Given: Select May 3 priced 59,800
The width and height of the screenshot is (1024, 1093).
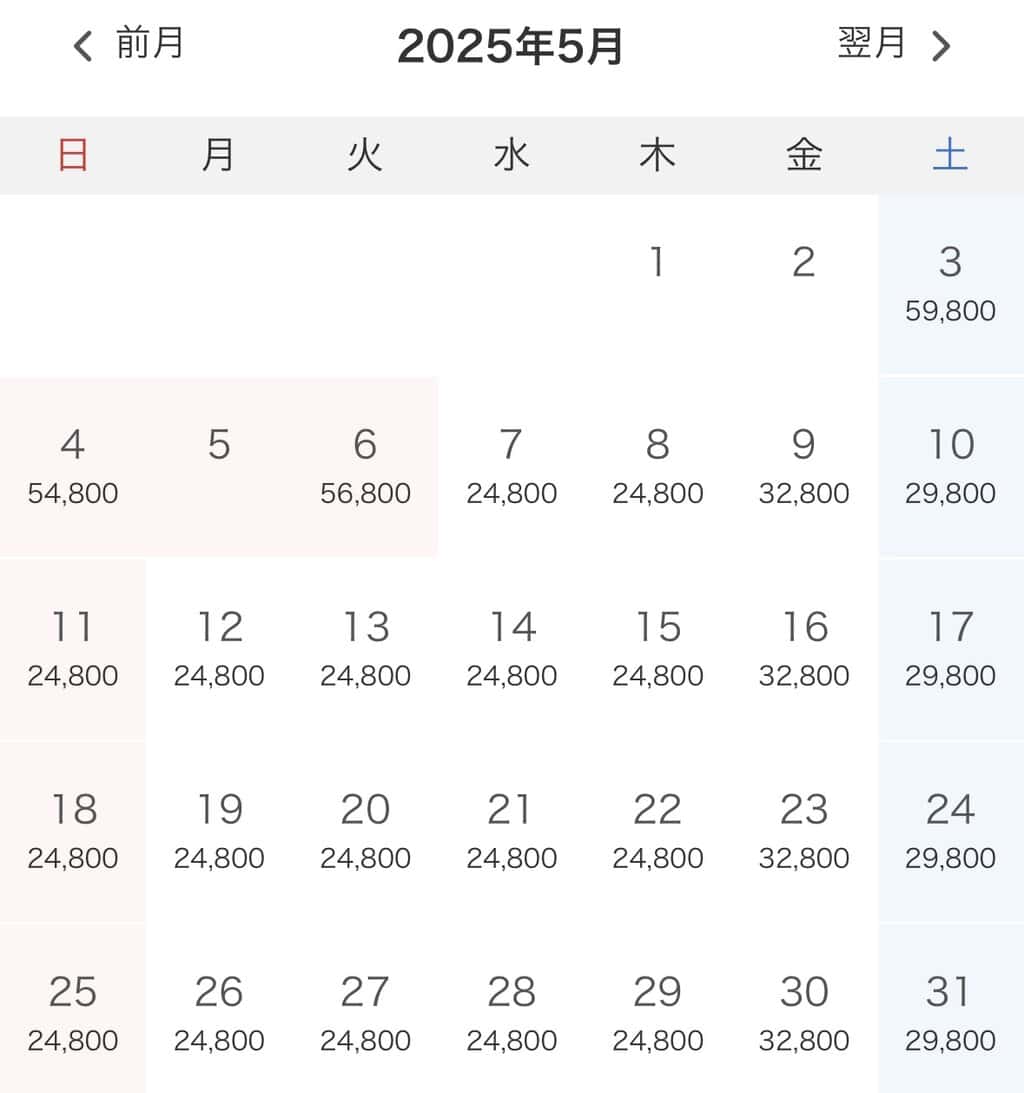Looking at the screenshot, I should pos(950,284).
